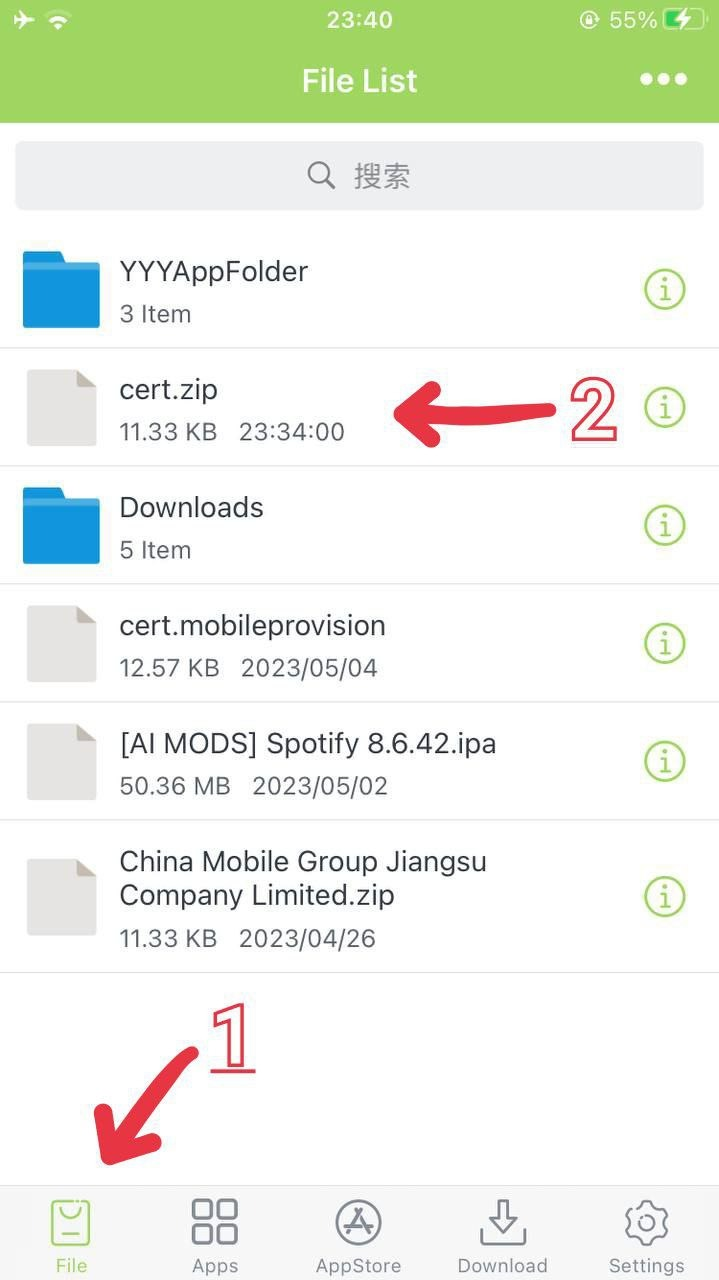View info for cert.mobileprovision
The width and height of the screenshot is (719, 1280).
[664, 643]
